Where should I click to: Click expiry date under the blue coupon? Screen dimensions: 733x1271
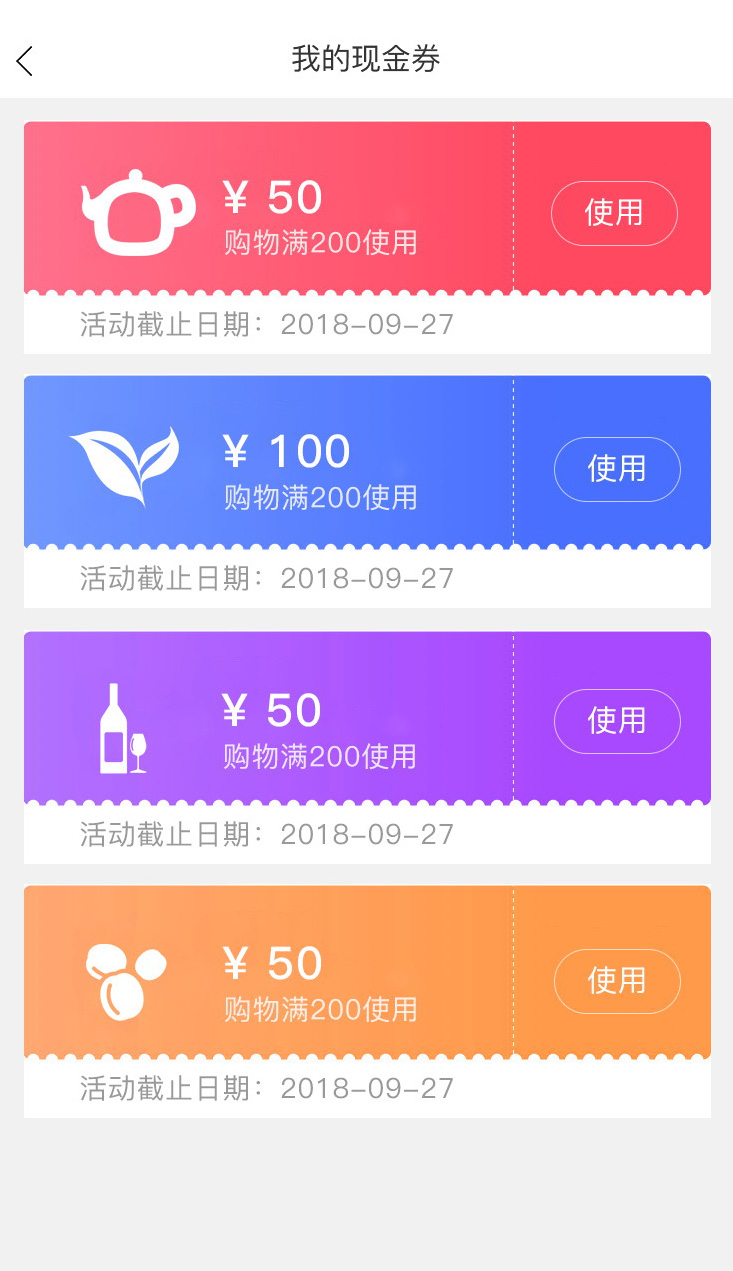(x=266, y=578)
